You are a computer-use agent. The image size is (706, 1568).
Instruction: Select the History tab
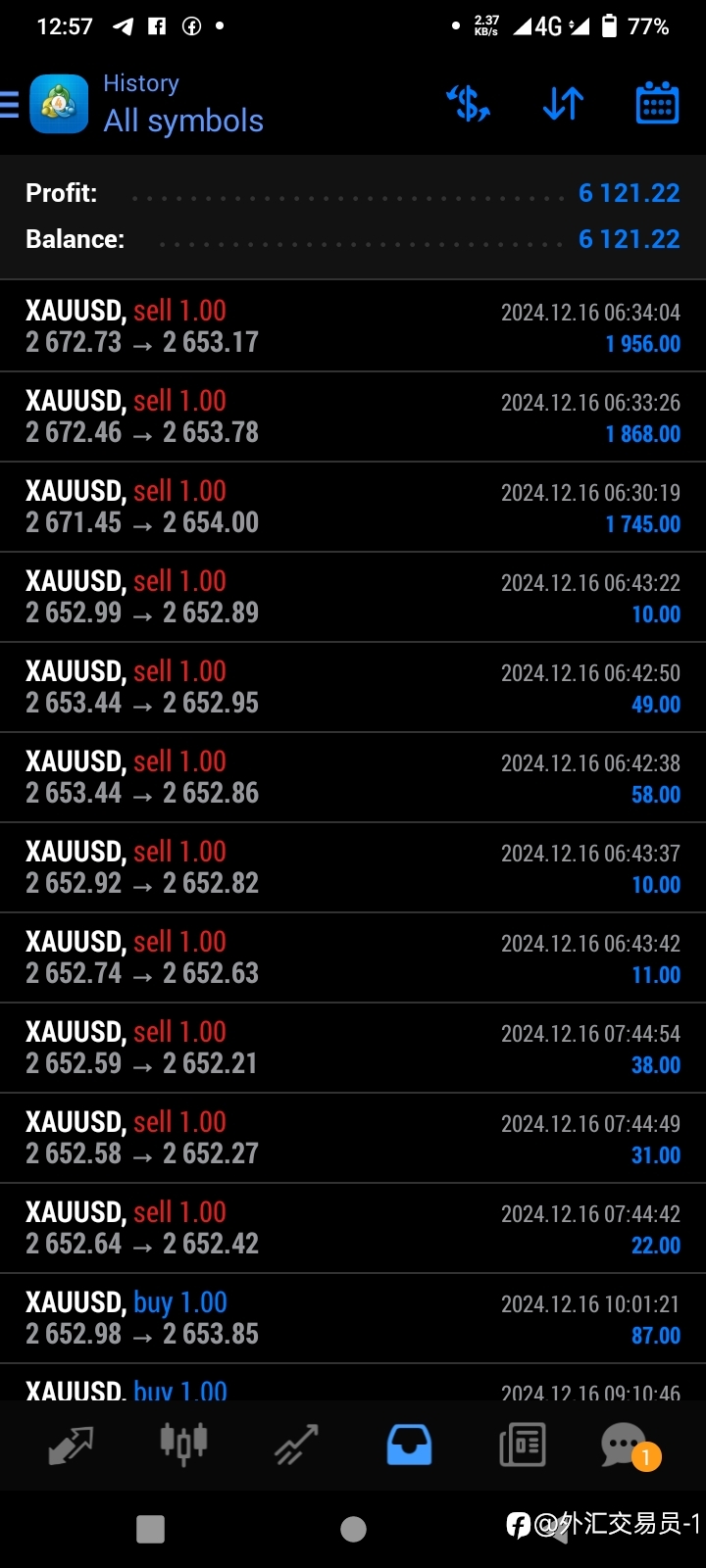click(409, 1445)
